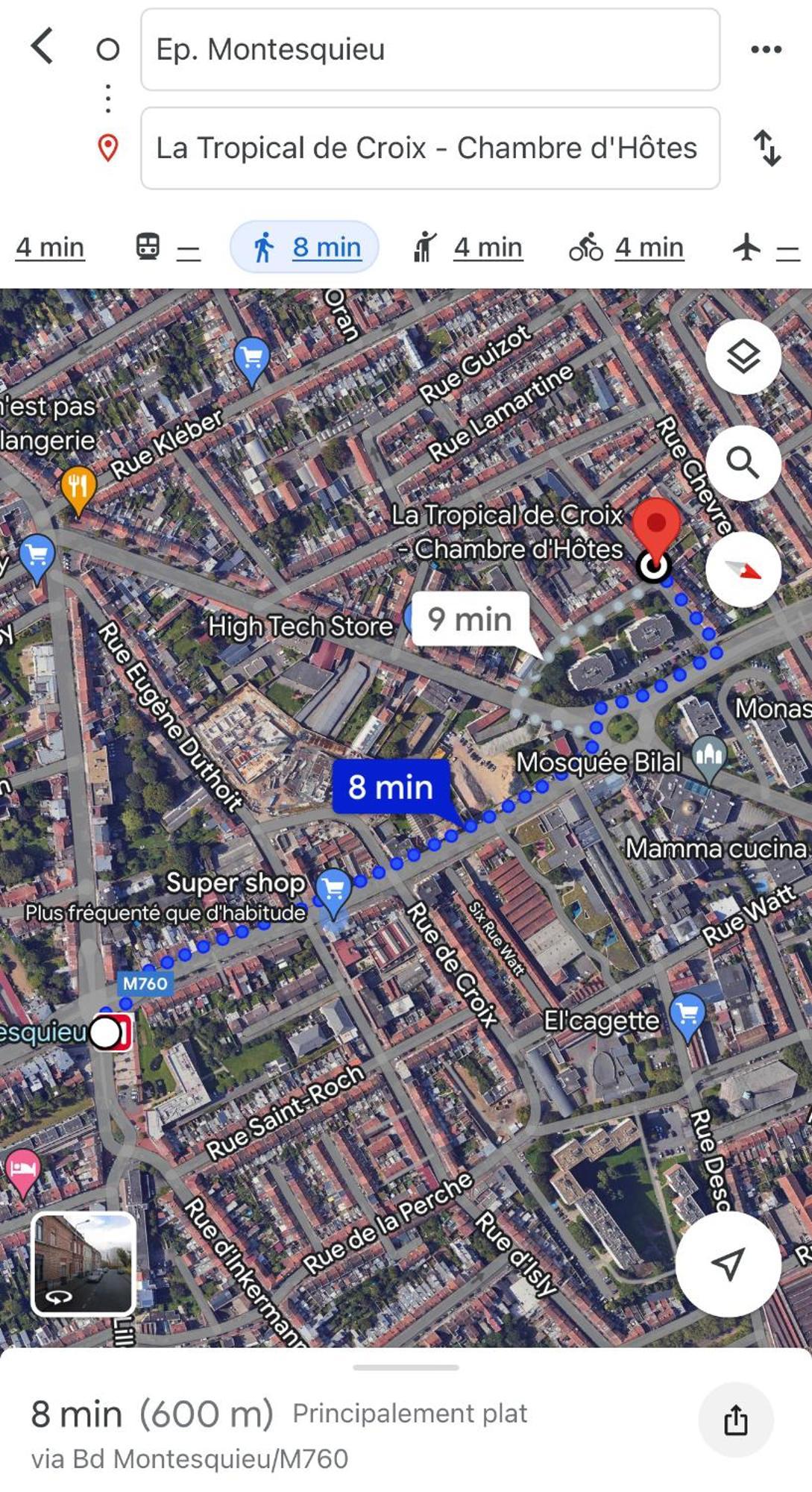The width and height of the screenshot is (812, 1492).
Task: Swap start and destination
Action: [767, 148]
